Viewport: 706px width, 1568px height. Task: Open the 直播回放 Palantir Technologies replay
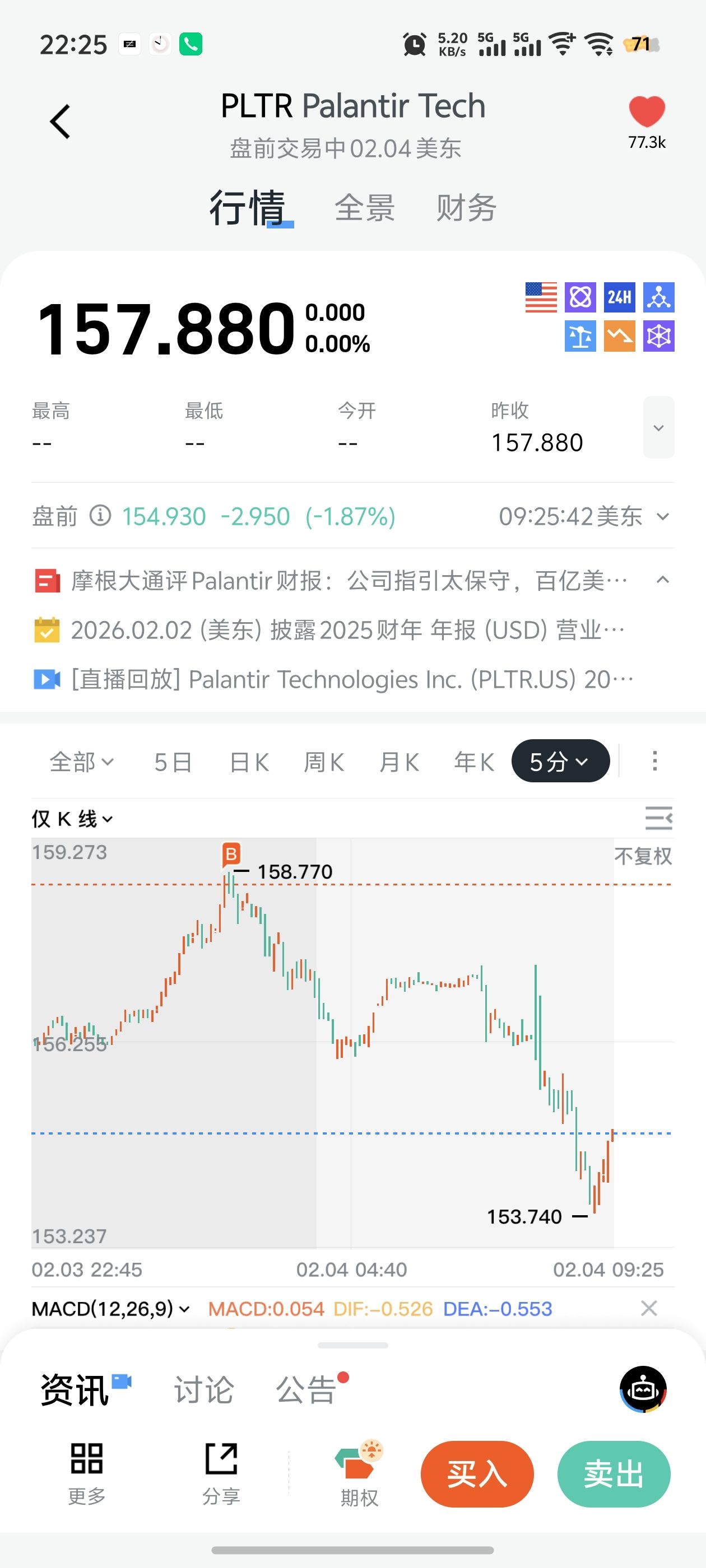tap(351, 679)
